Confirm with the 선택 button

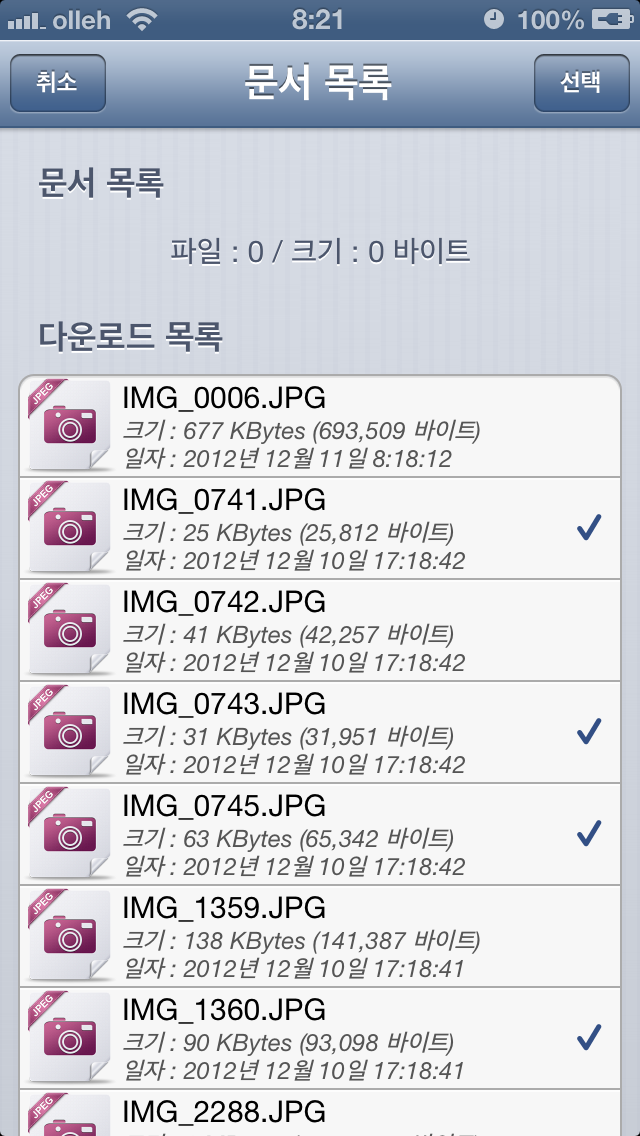coord(581,83)
